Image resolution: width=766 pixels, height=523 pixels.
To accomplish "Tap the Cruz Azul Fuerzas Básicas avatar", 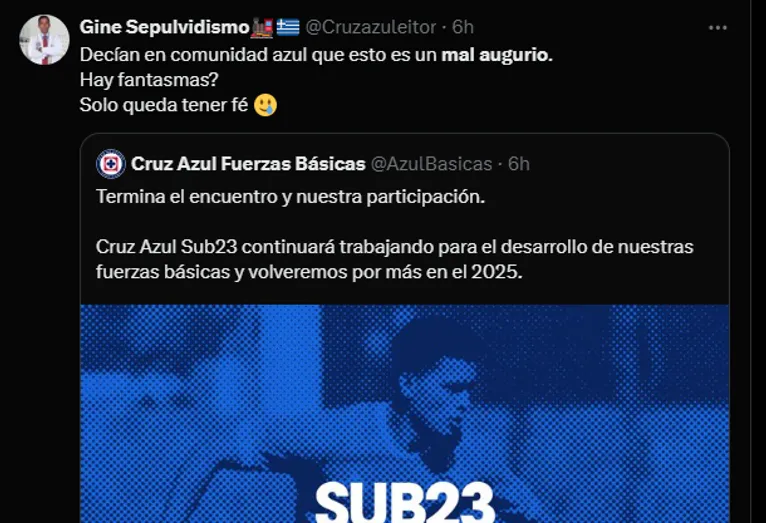I will pos(111,163).
